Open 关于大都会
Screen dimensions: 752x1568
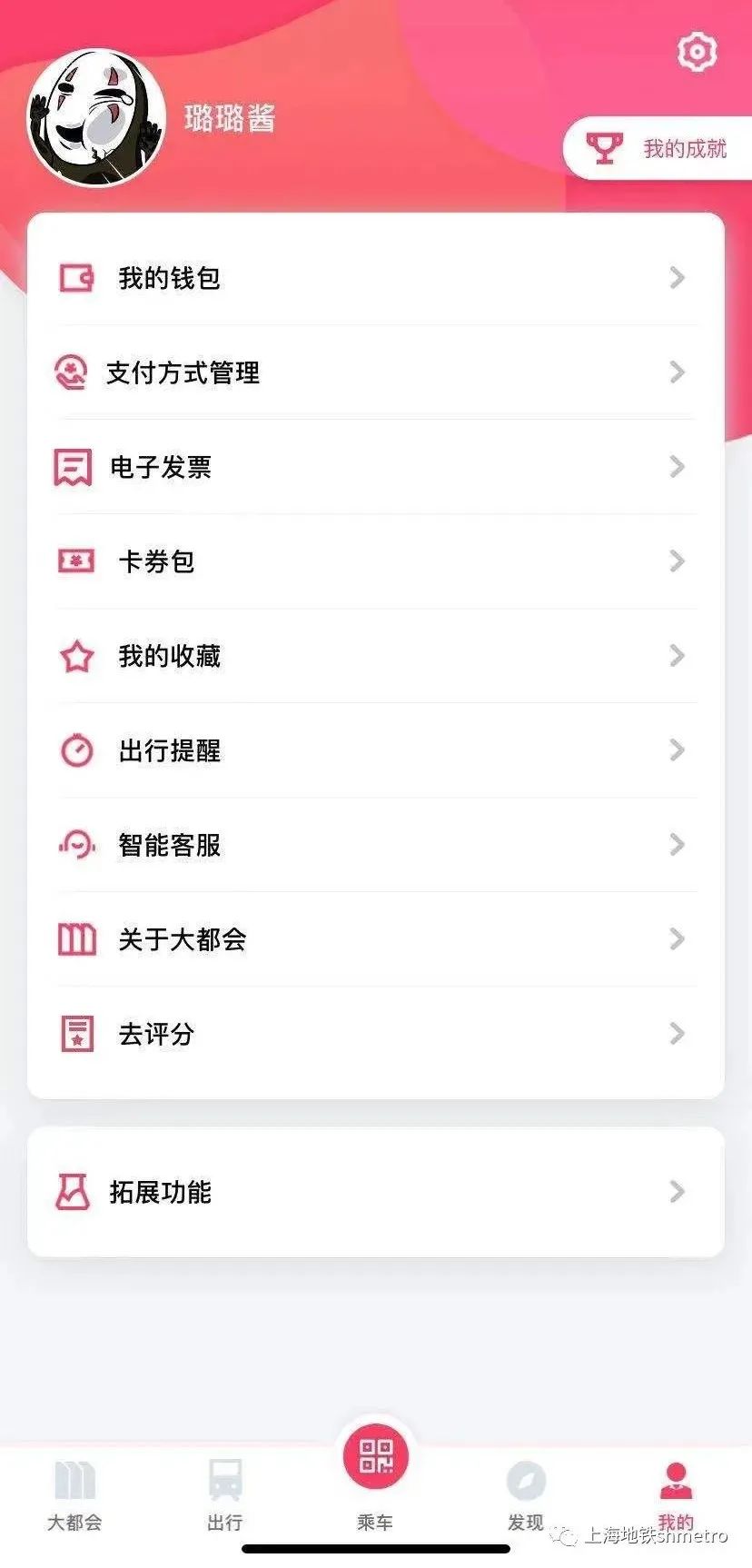point(375,939)
